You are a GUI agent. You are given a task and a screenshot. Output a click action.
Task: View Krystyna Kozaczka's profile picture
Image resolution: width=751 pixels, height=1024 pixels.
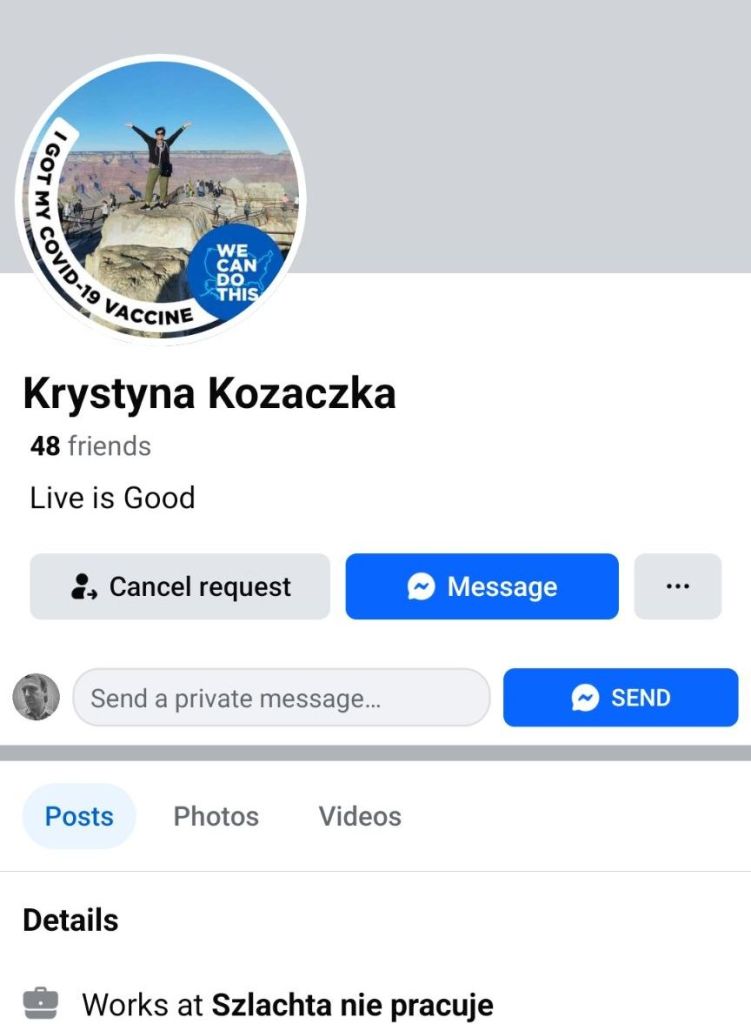[x=160, y=198]
